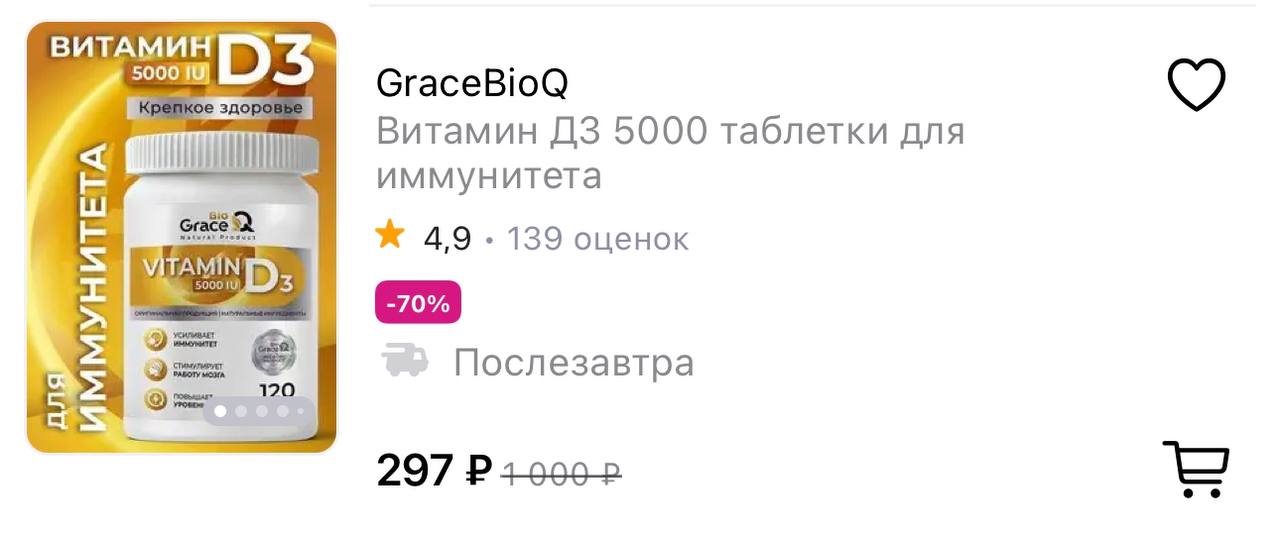Screen dimensions: 1280x534
Task: Add Витамин Д3 5000 to cart
Action: 1196,469
